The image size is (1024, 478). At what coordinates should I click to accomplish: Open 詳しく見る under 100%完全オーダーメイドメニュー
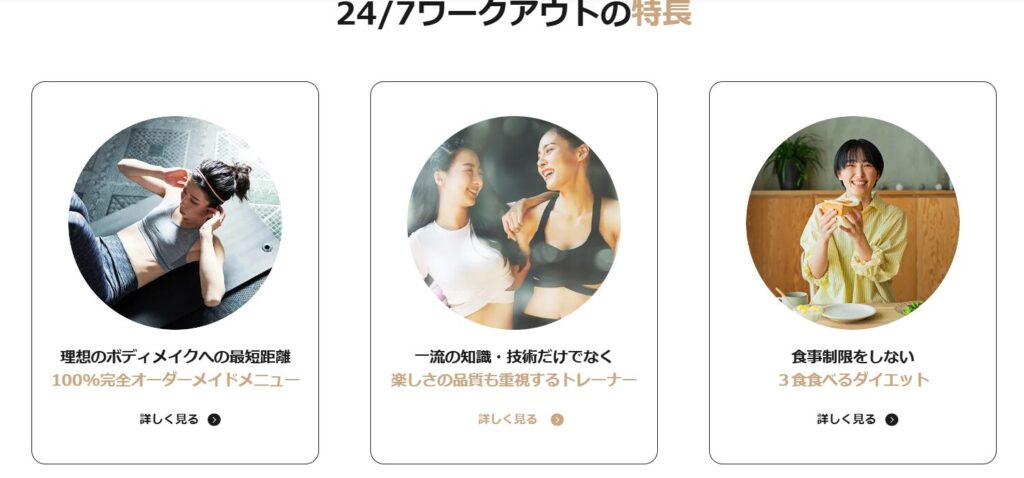click(x=179, y=419)
